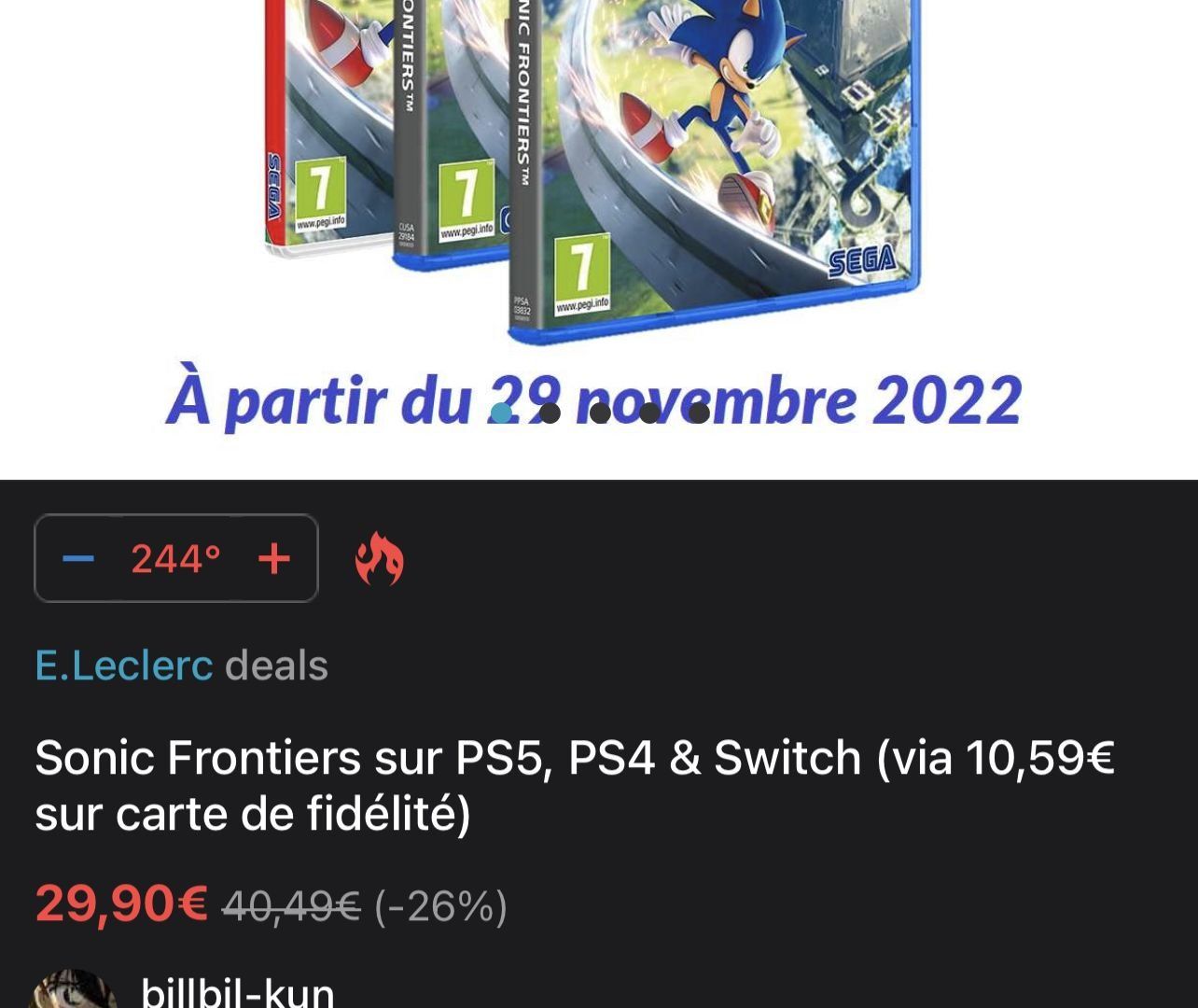The width and height of the screenshot is (1198, 1008).
Task: Jump to the second carousel image dot
Action: tap(550, 413)
